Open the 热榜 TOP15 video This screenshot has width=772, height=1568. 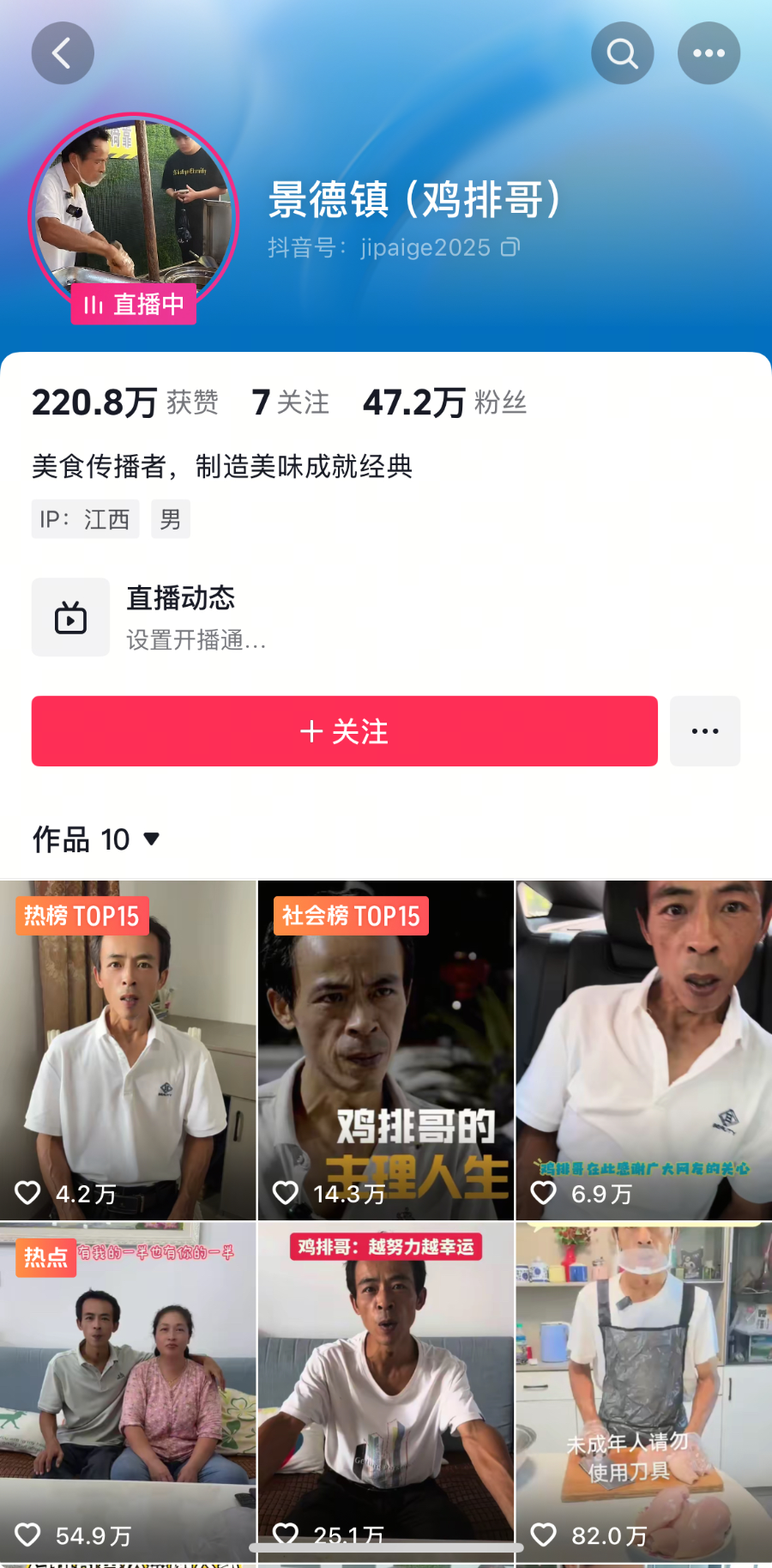128,1050
